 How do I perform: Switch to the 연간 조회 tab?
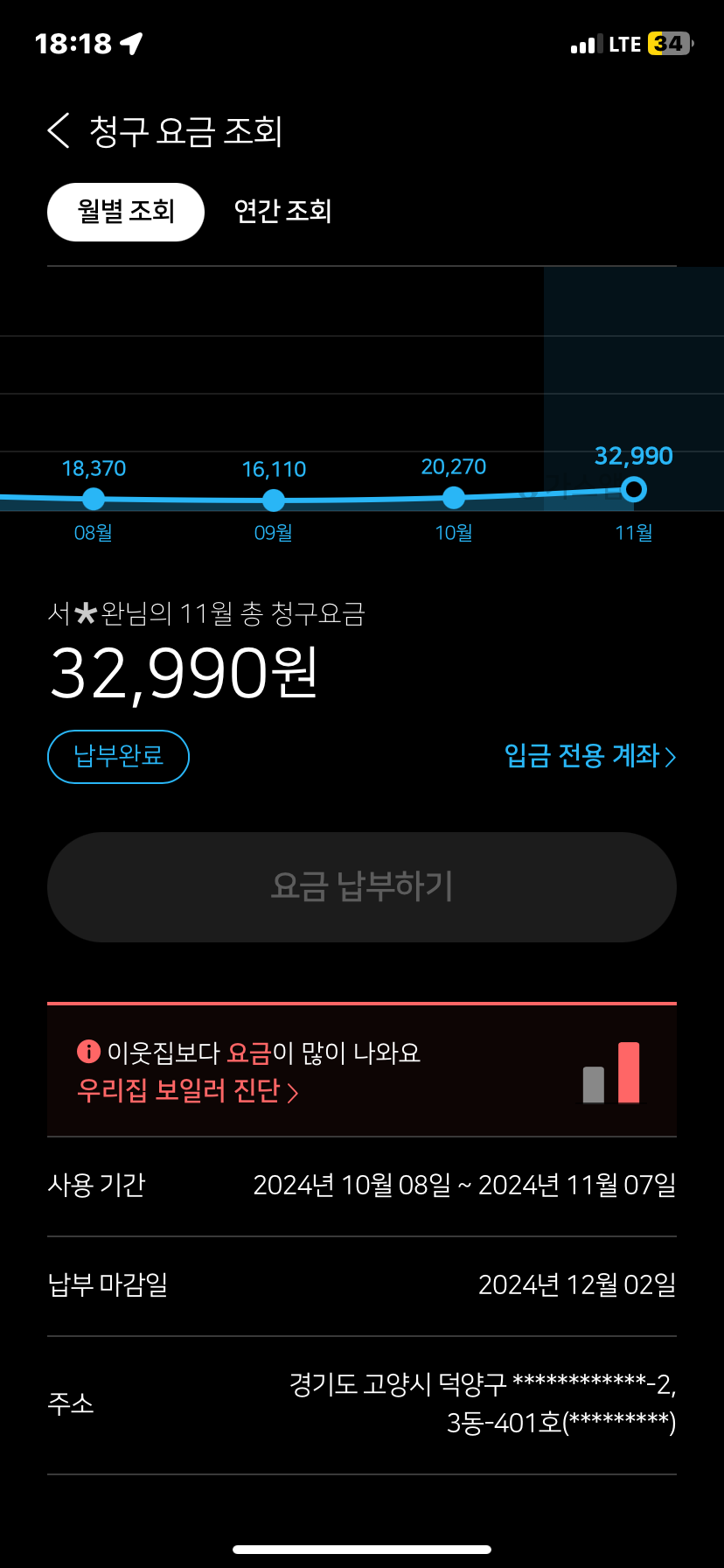(282, 212)
